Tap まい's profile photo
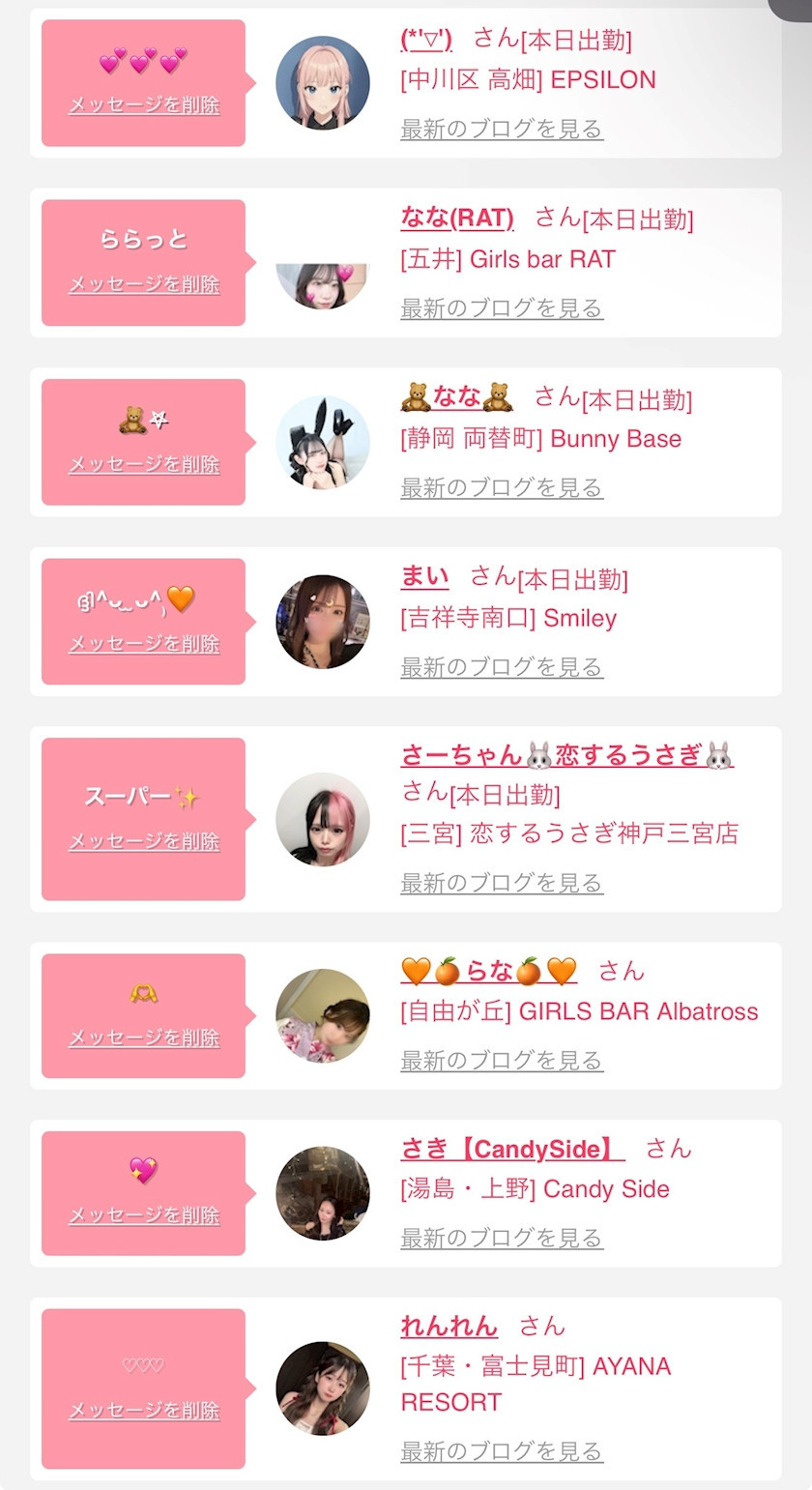The height and width of the screenshot is (1490, 812). point(323,622)
